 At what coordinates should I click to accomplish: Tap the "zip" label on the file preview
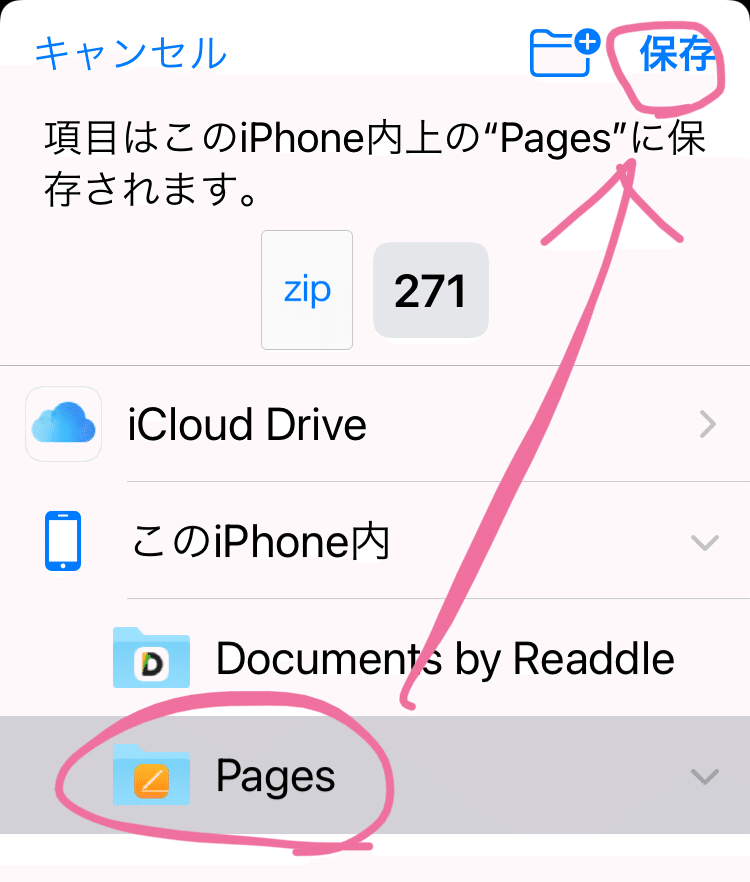click(x=306, y=290)
